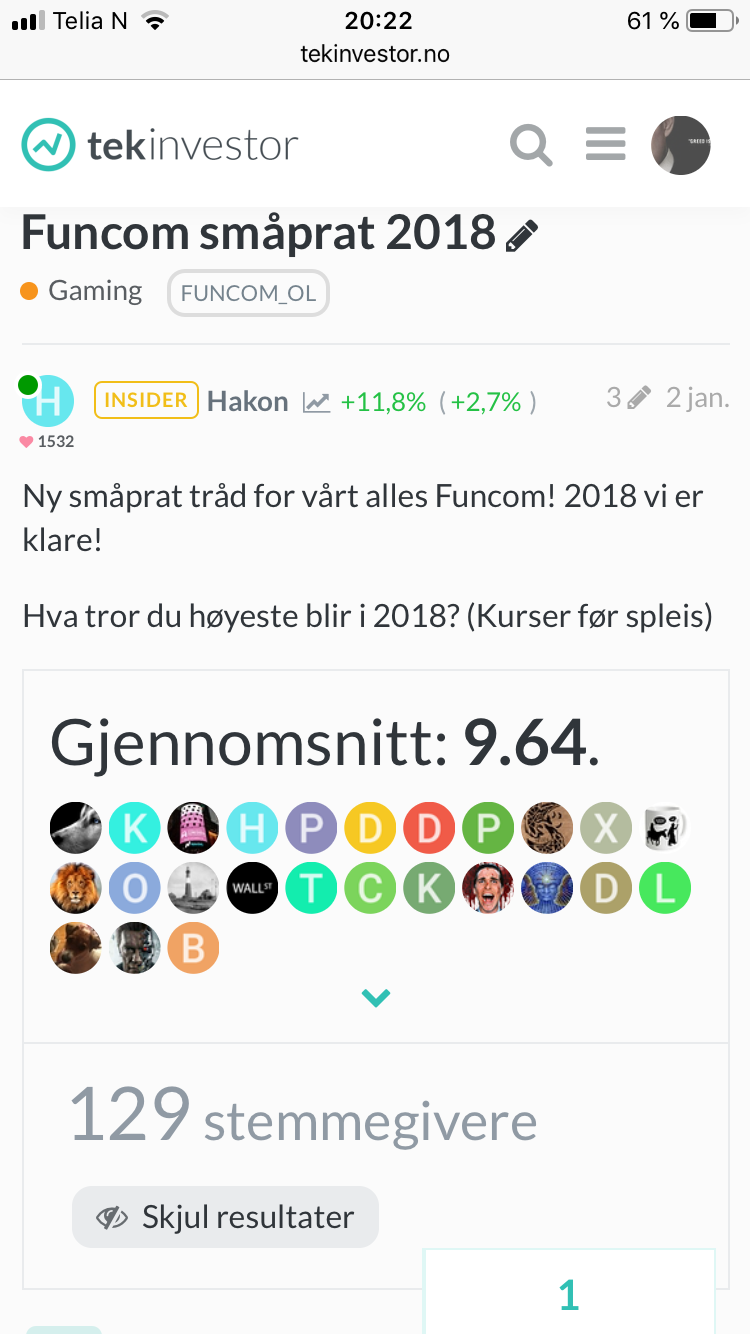
Task: Tap the tekinvestor.no address bar
Action: 375,54
